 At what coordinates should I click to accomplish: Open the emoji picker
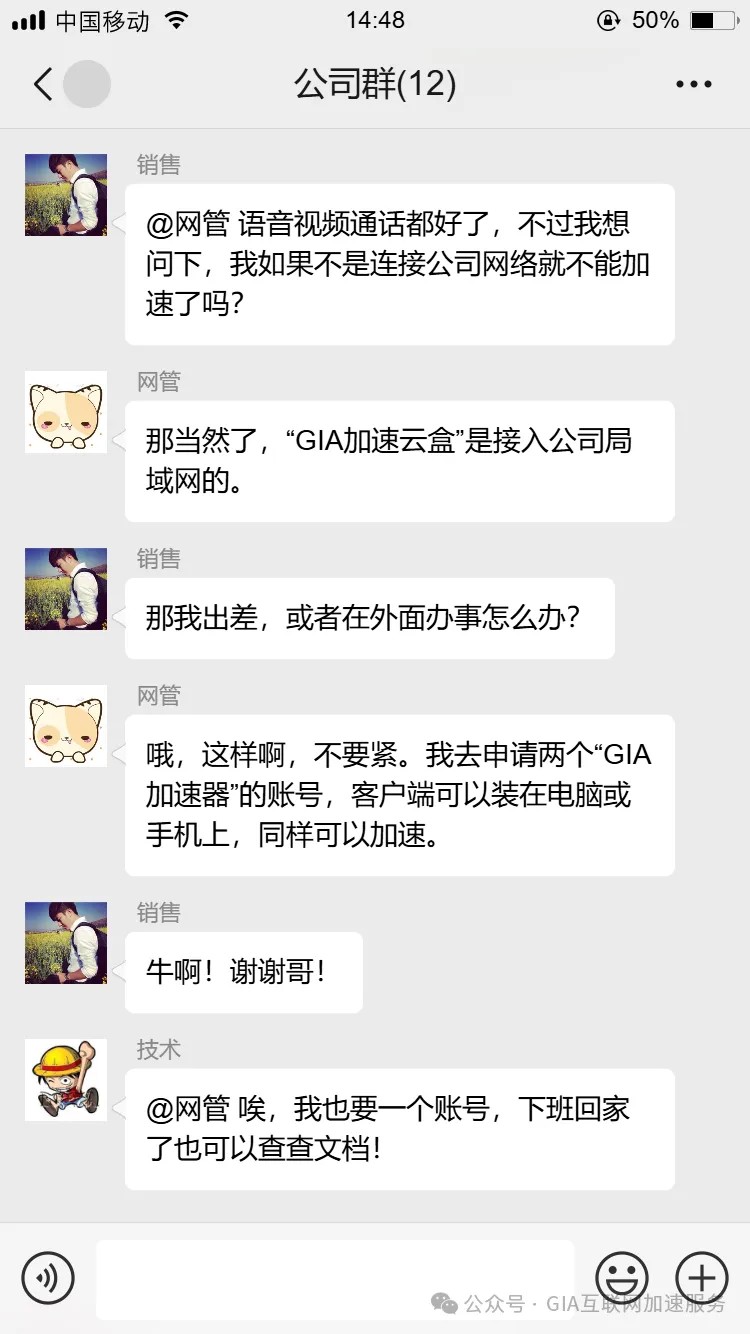pyautogui.click(x=622, y=1277)
